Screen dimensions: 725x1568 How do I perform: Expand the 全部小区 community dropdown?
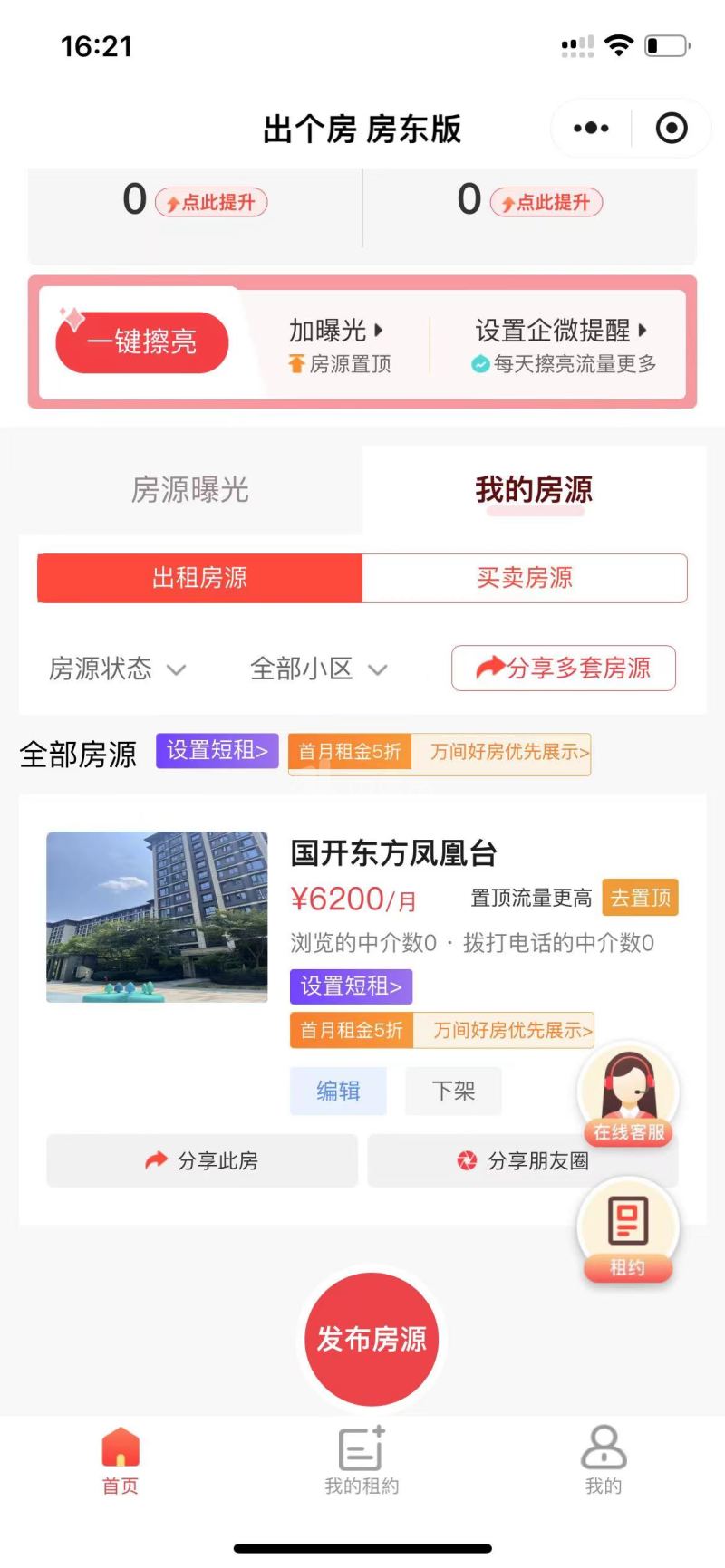(317, 669)
